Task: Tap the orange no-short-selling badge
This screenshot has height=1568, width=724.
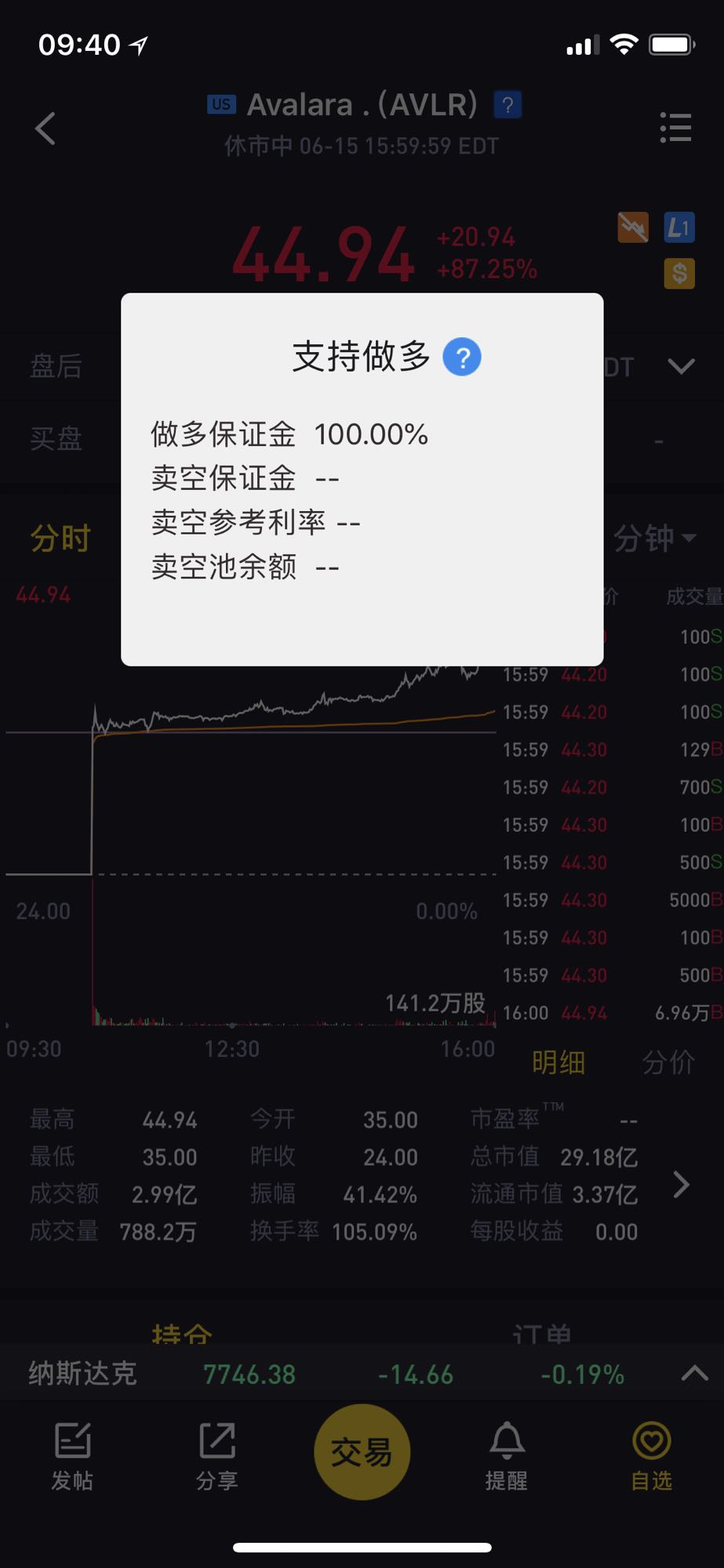Action: (x=633, y=227)
